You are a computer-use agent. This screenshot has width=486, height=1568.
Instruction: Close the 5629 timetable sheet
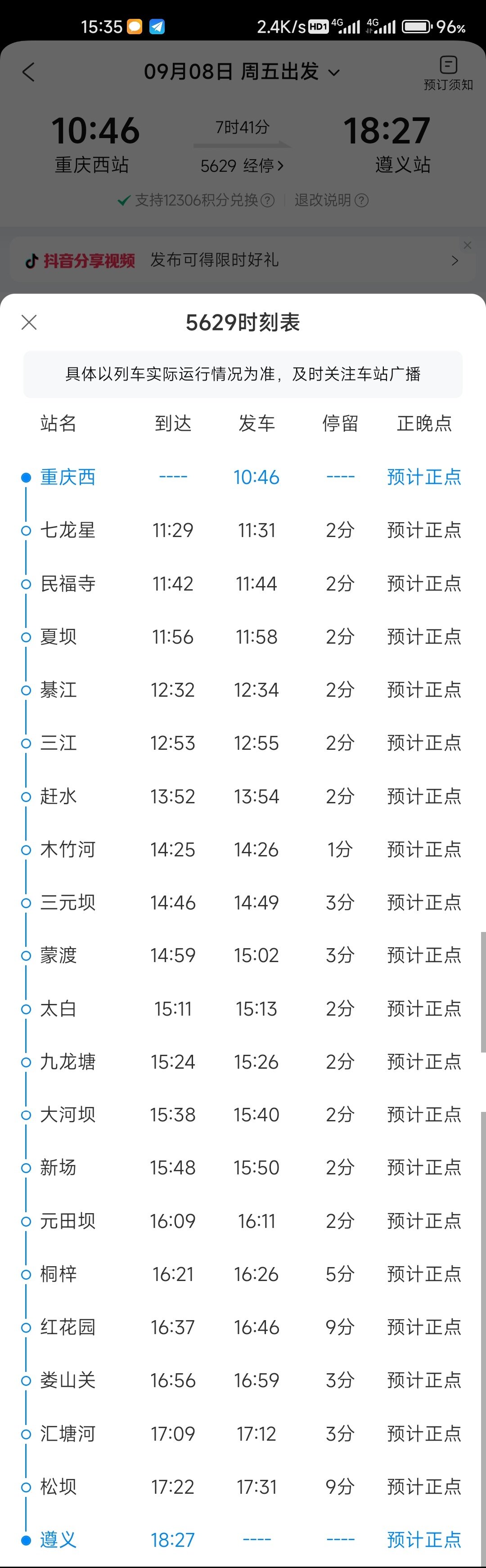point(29,322)
